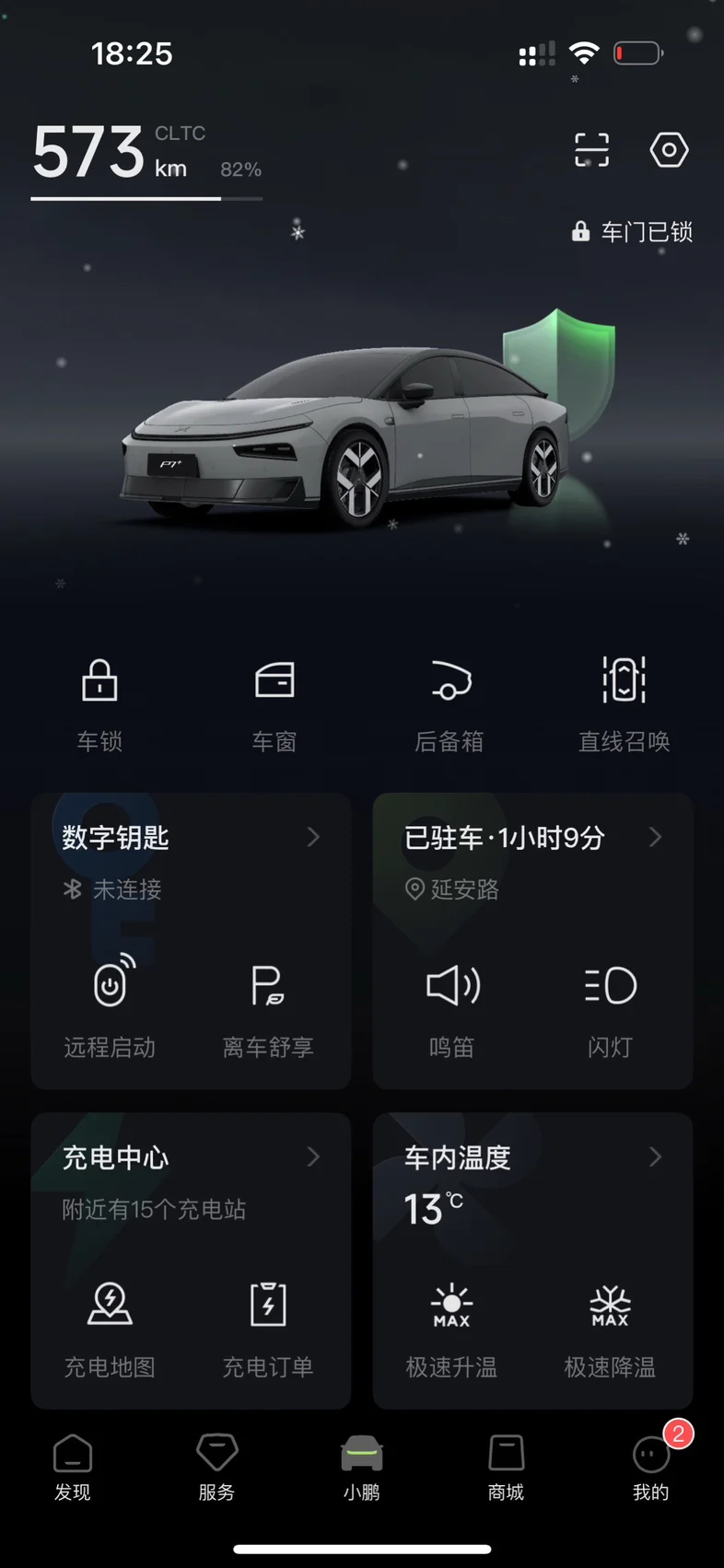The width and height of the screenshot is (724, 1568).
Task: Open the 充电中心 charging center card
Action: [x=191, y=1157]
